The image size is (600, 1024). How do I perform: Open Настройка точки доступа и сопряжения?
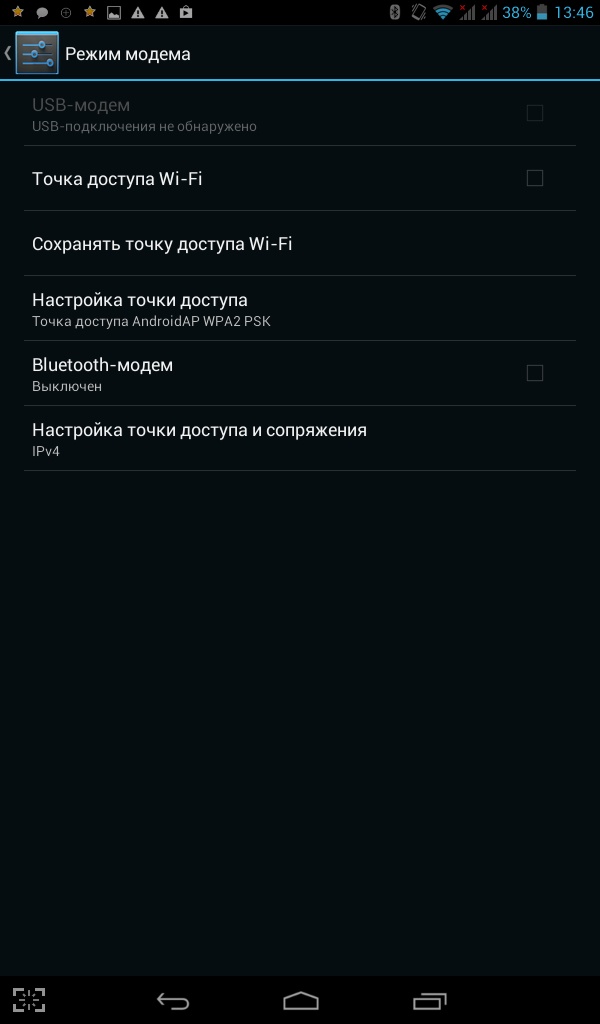pos(200,438)
